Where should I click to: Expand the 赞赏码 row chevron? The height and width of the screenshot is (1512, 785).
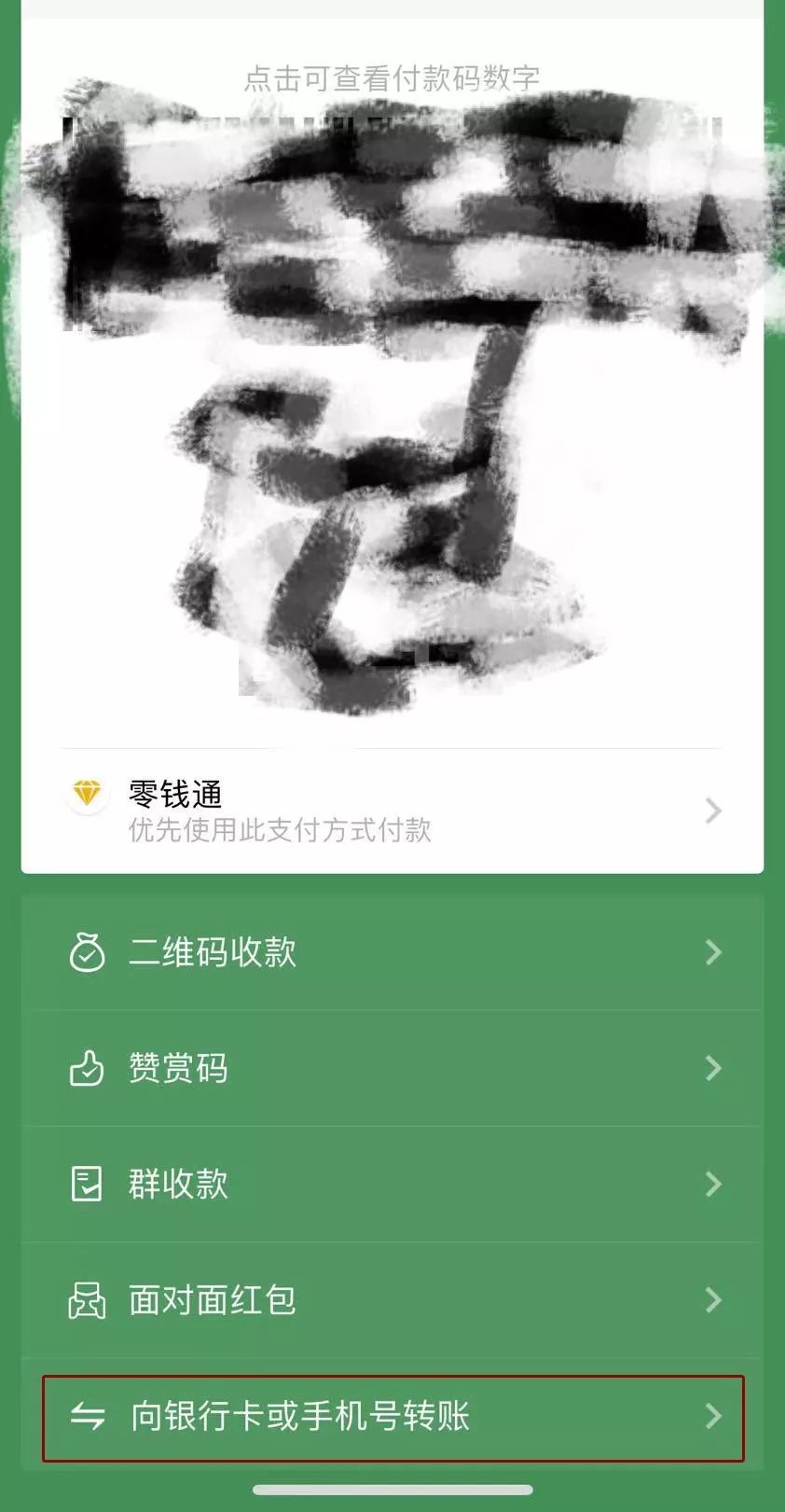click(712, 1069)
